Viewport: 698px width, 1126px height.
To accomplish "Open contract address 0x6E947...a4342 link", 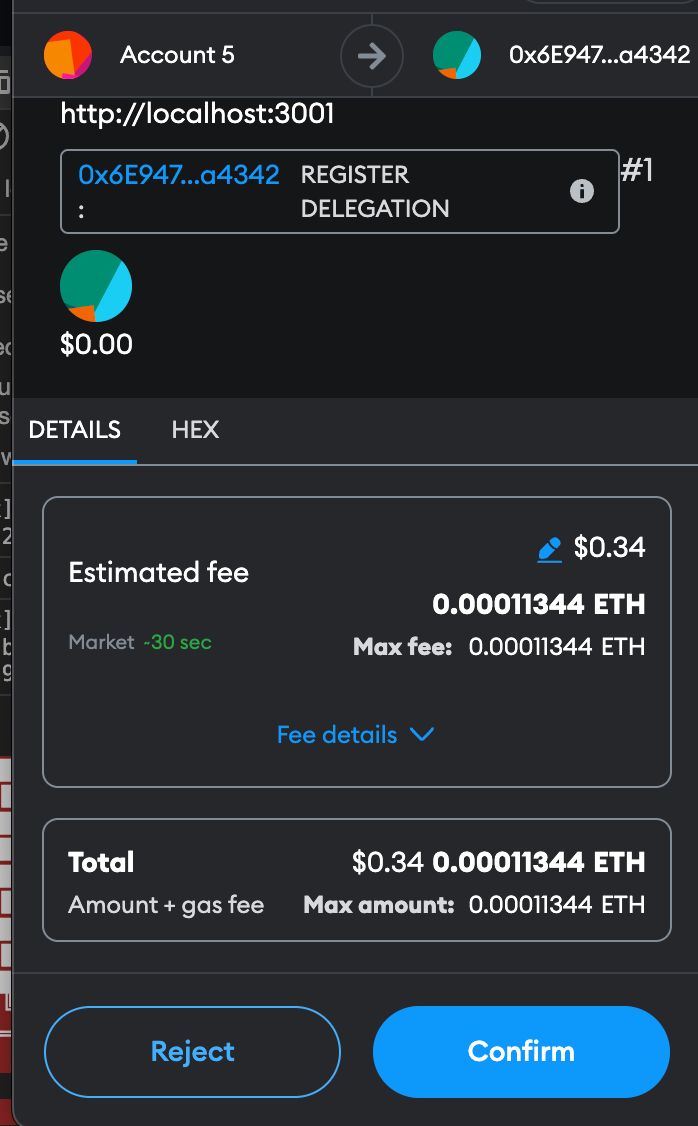I will coord(179,175).
